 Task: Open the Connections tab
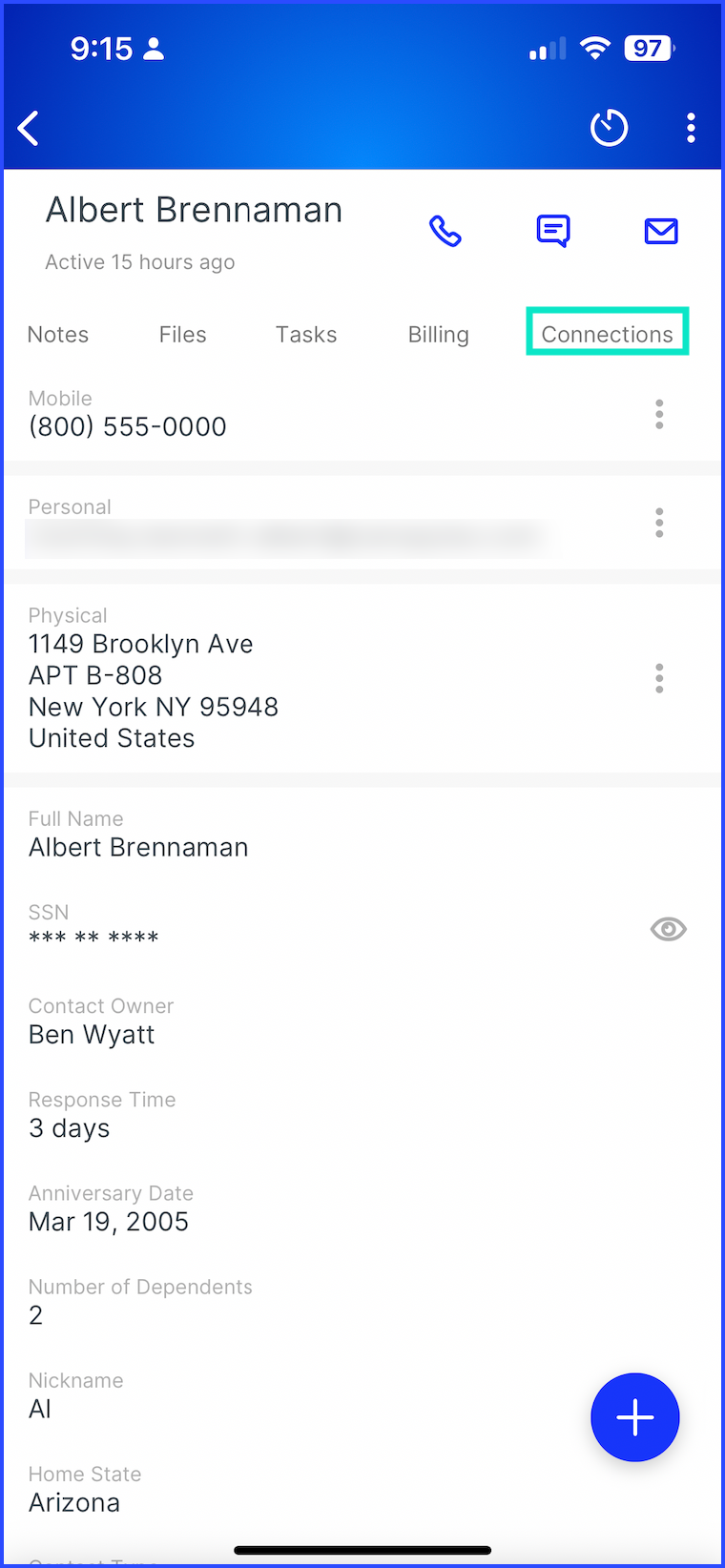click(608, 334)
